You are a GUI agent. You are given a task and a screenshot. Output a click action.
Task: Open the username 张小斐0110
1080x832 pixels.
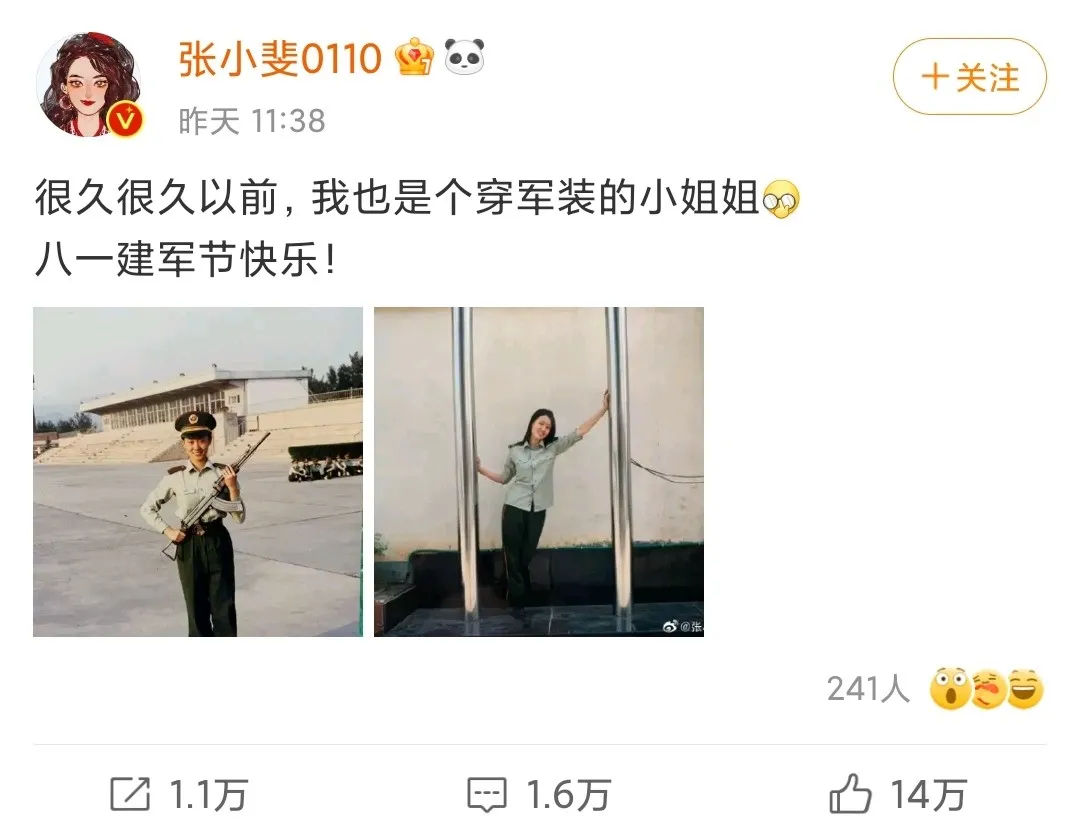tap(280, 59)
